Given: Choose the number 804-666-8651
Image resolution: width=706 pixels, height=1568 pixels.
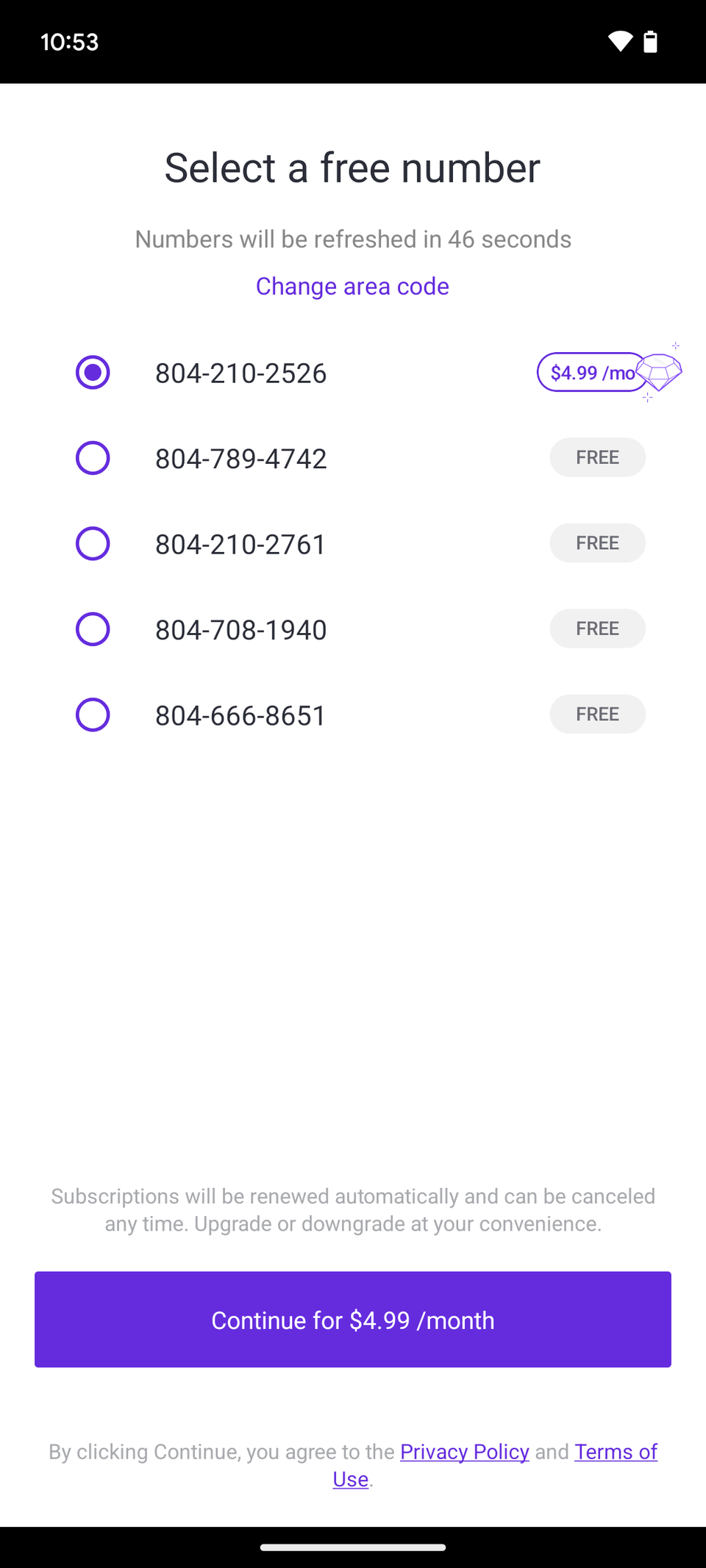Looking at the screenshot, I should [x=93, y=715].
